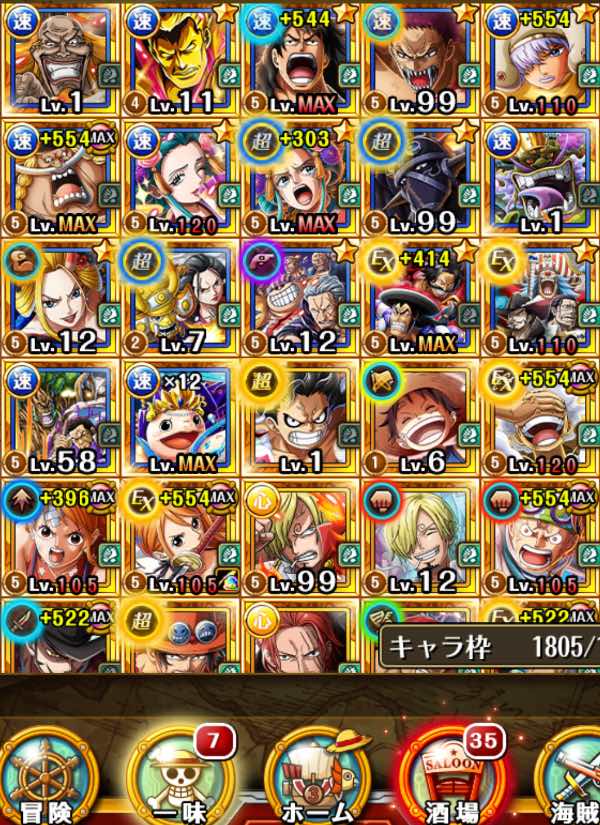Screen dimensions: 600x825
Task: Choose the Lv.1 character card at grid's start
Action: 60,58
